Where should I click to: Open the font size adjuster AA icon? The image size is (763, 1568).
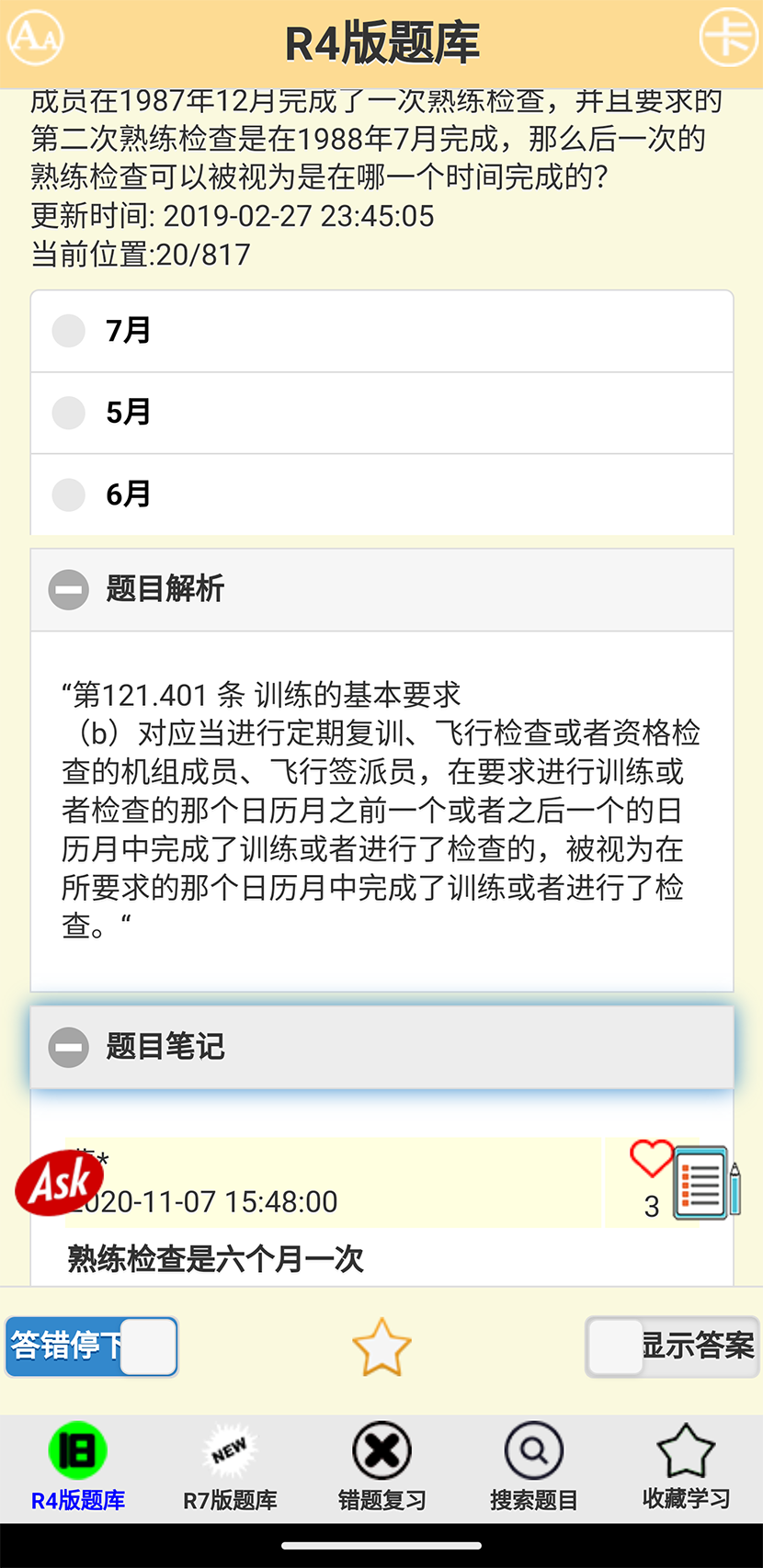coord(34,38)
